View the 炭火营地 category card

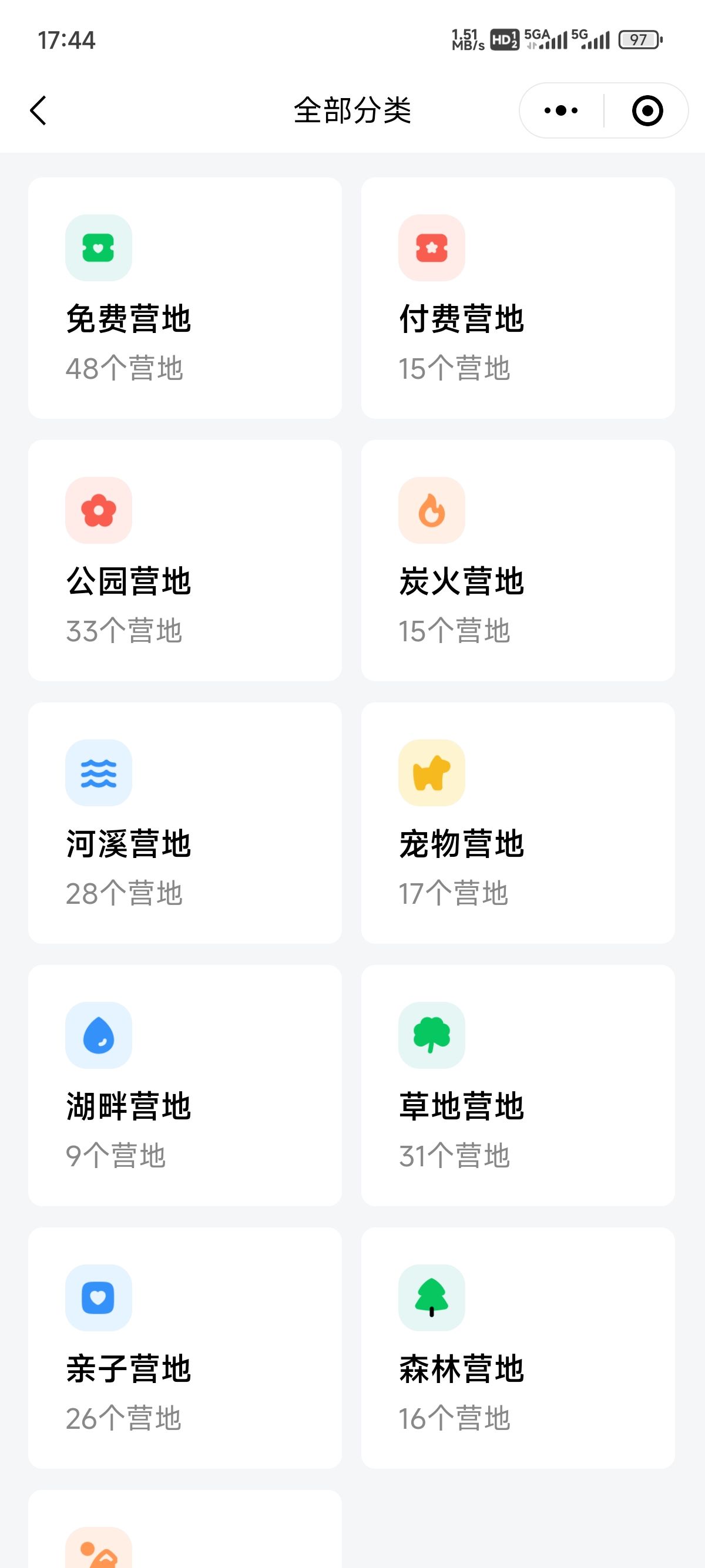coord(518,560)
